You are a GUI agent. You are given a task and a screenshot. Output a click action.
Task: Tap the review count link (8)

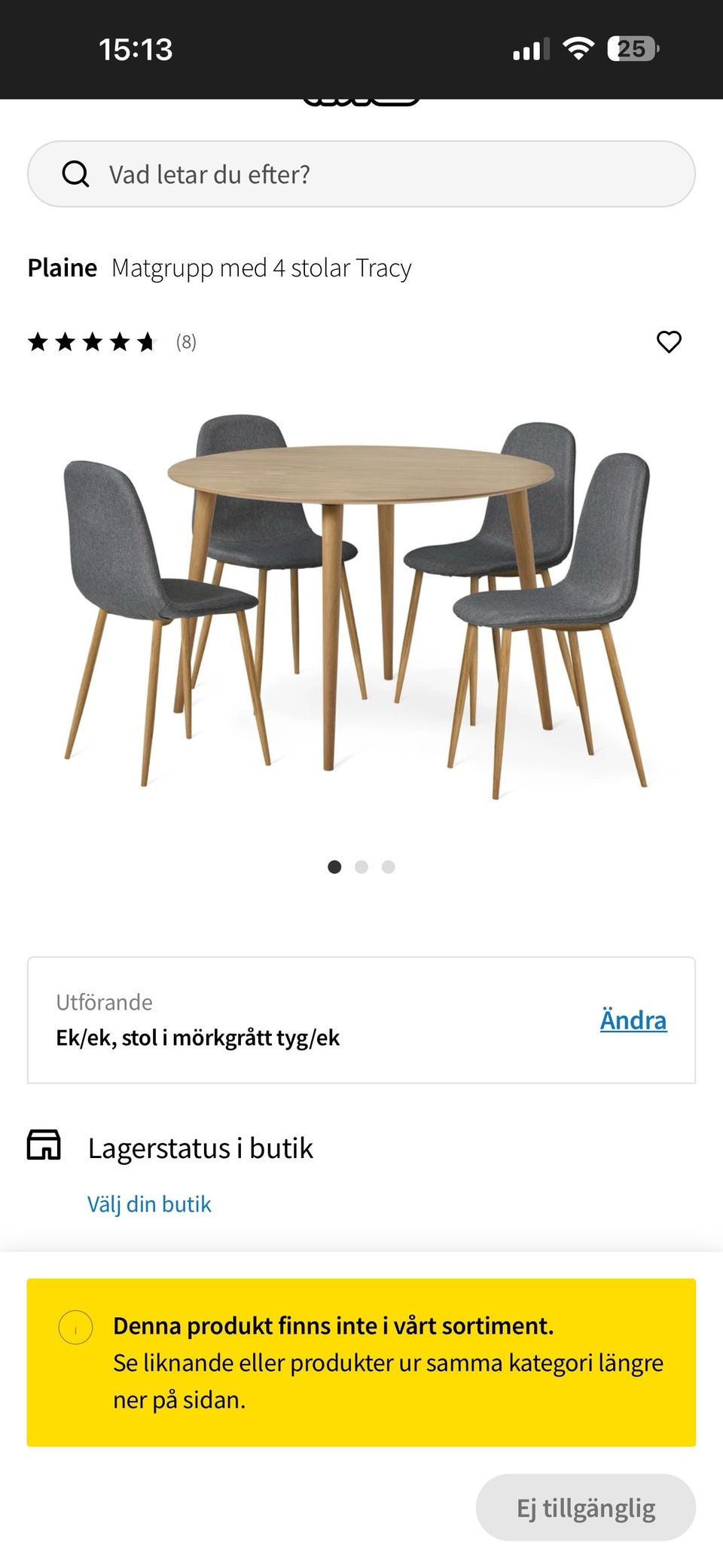185,343
